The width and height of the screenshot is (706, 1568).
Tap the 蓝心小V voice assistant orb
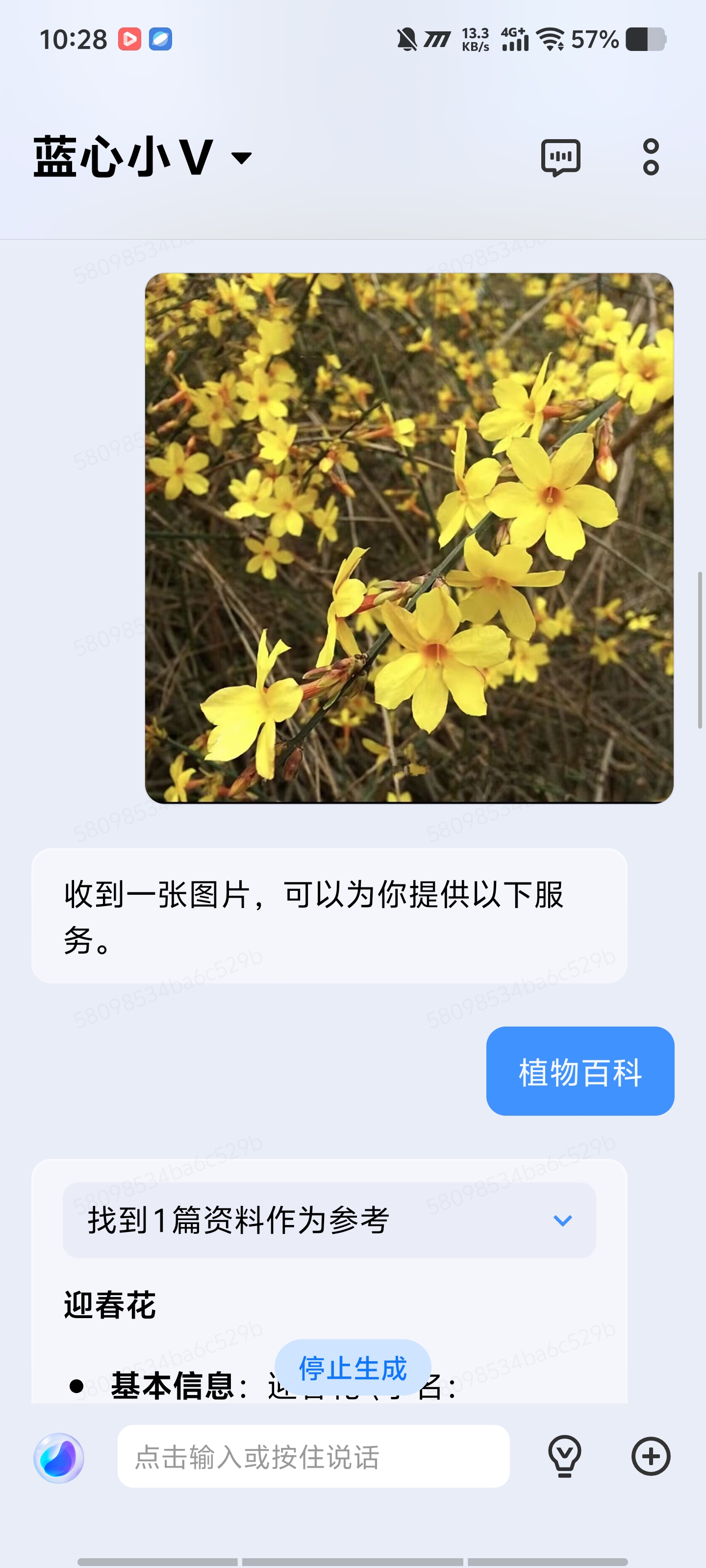[58, 1457]
